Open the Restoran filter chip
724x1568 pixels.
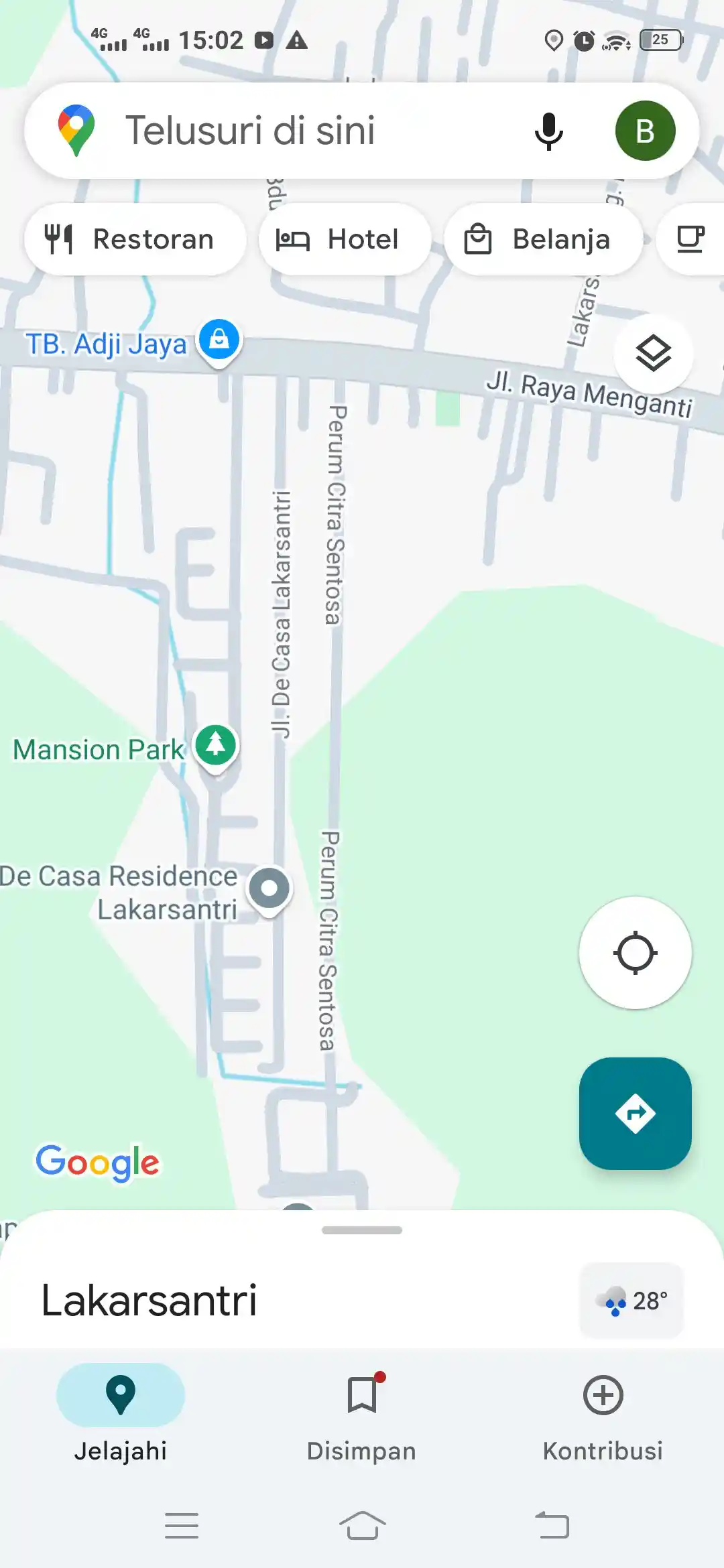point(135,239)
